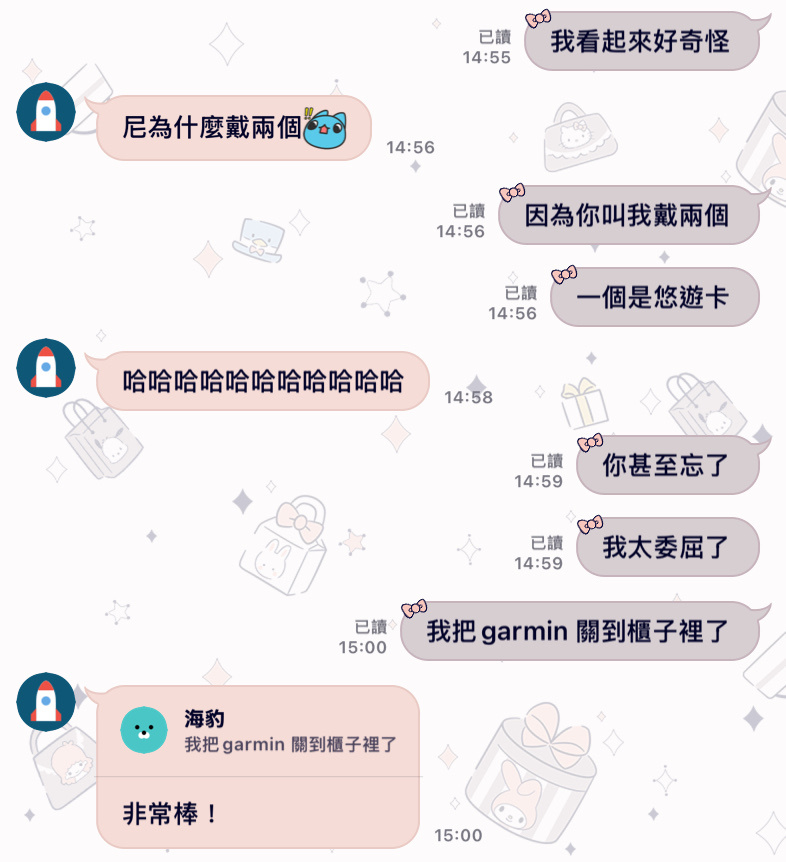Tap rocket avatar next to 哈哈哈哈 message
Image resolution: width=786 pixels, height=862 pixels.
point(46,368)
